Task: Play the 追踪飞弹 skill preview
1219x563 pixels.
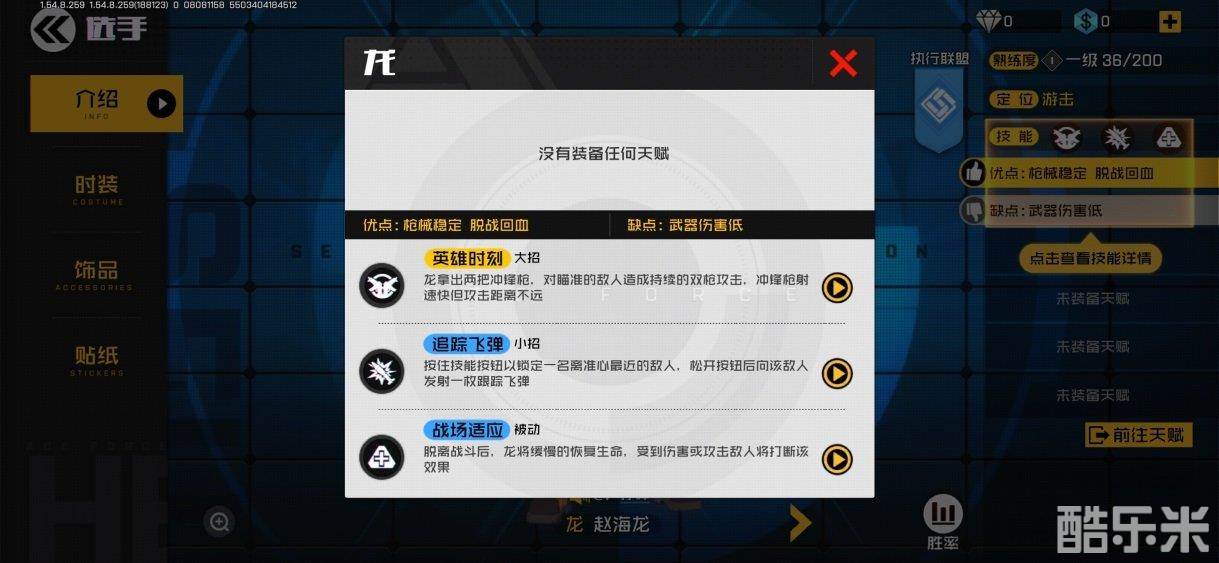Action: tap(836, 373)
